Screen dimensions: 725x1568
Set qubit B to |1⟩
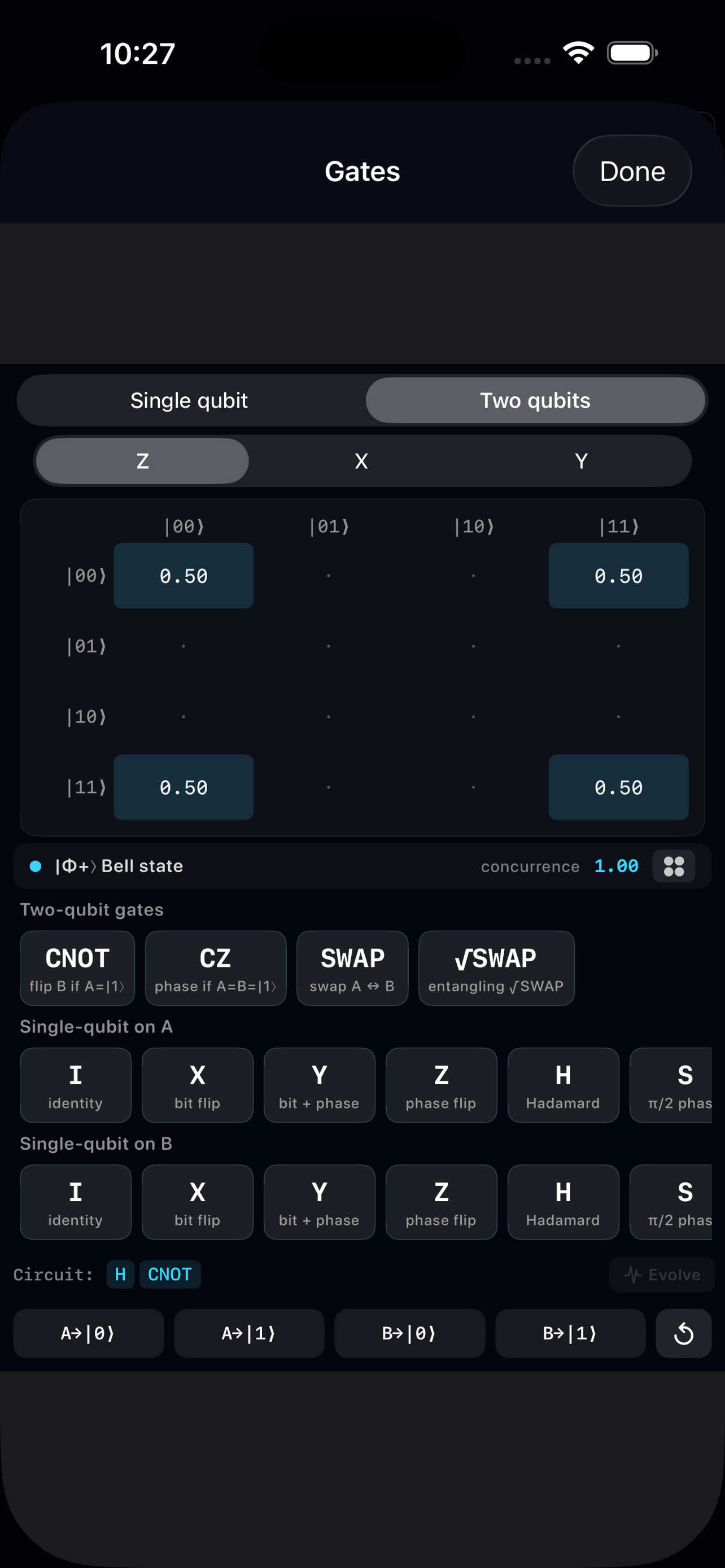click(570, 1333)
